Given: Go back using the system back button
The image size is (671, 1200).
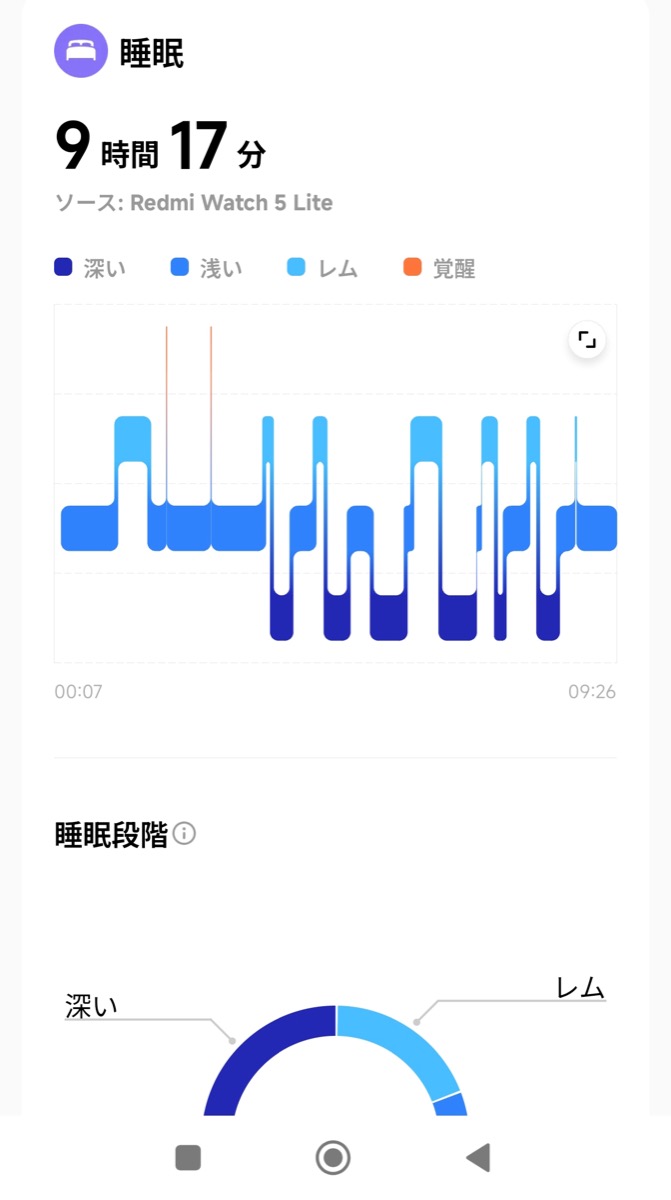Looking at the screenshot, I should (478, 1158).
